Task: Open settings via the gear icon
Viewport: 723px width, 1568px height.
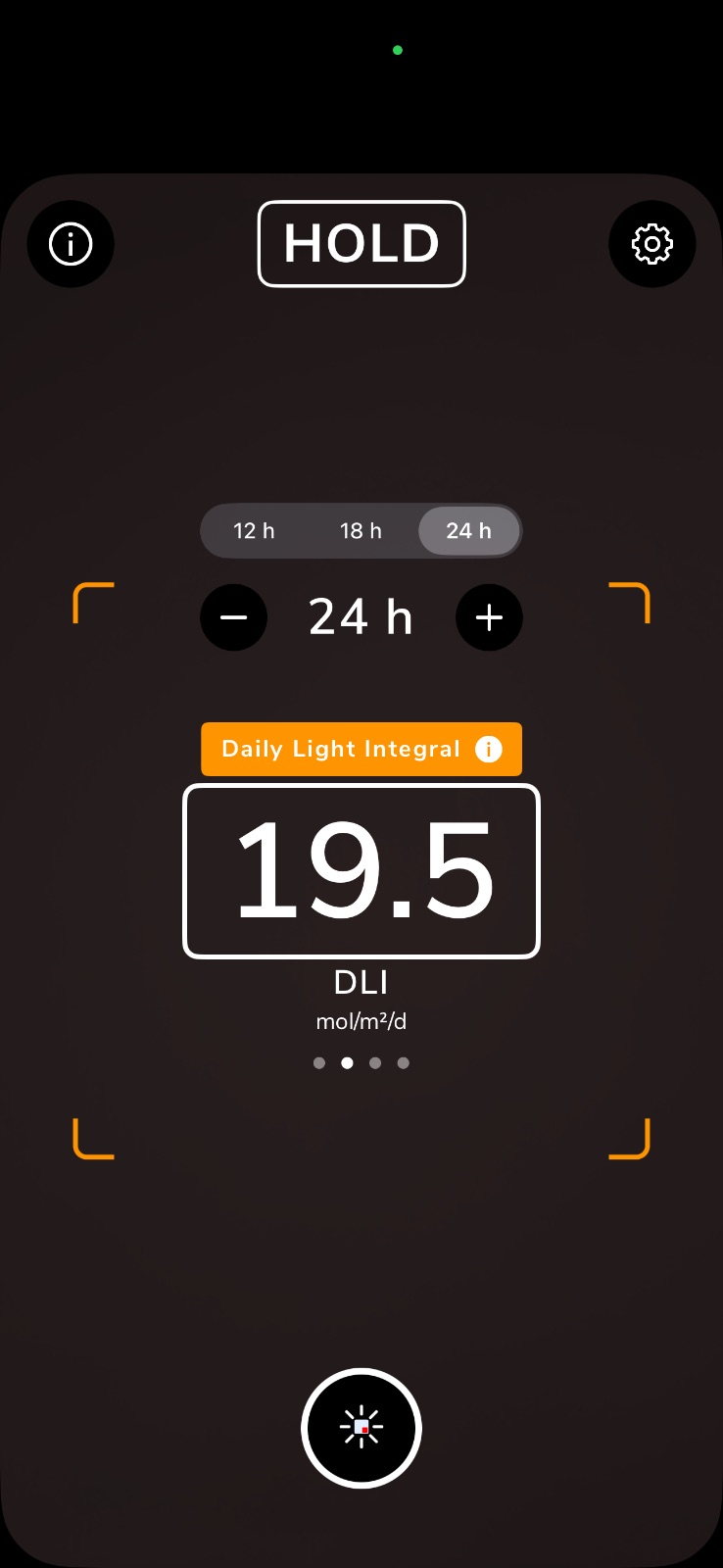Action: (x=652, y=244)
